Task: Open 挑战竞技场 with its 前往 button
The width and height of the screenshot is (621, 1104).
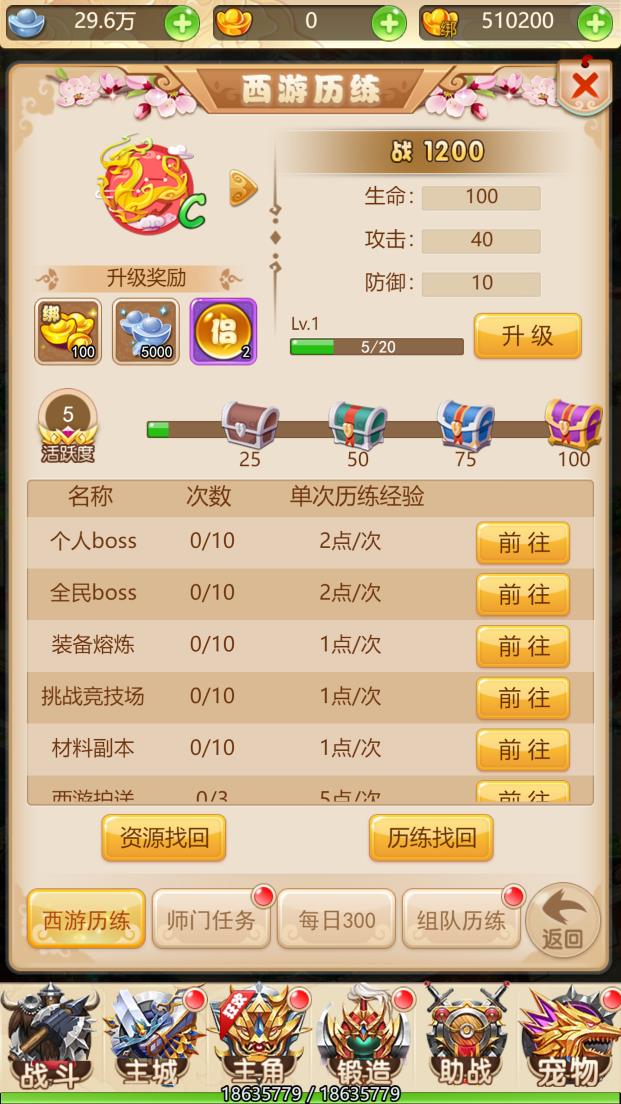Action: 523,698
